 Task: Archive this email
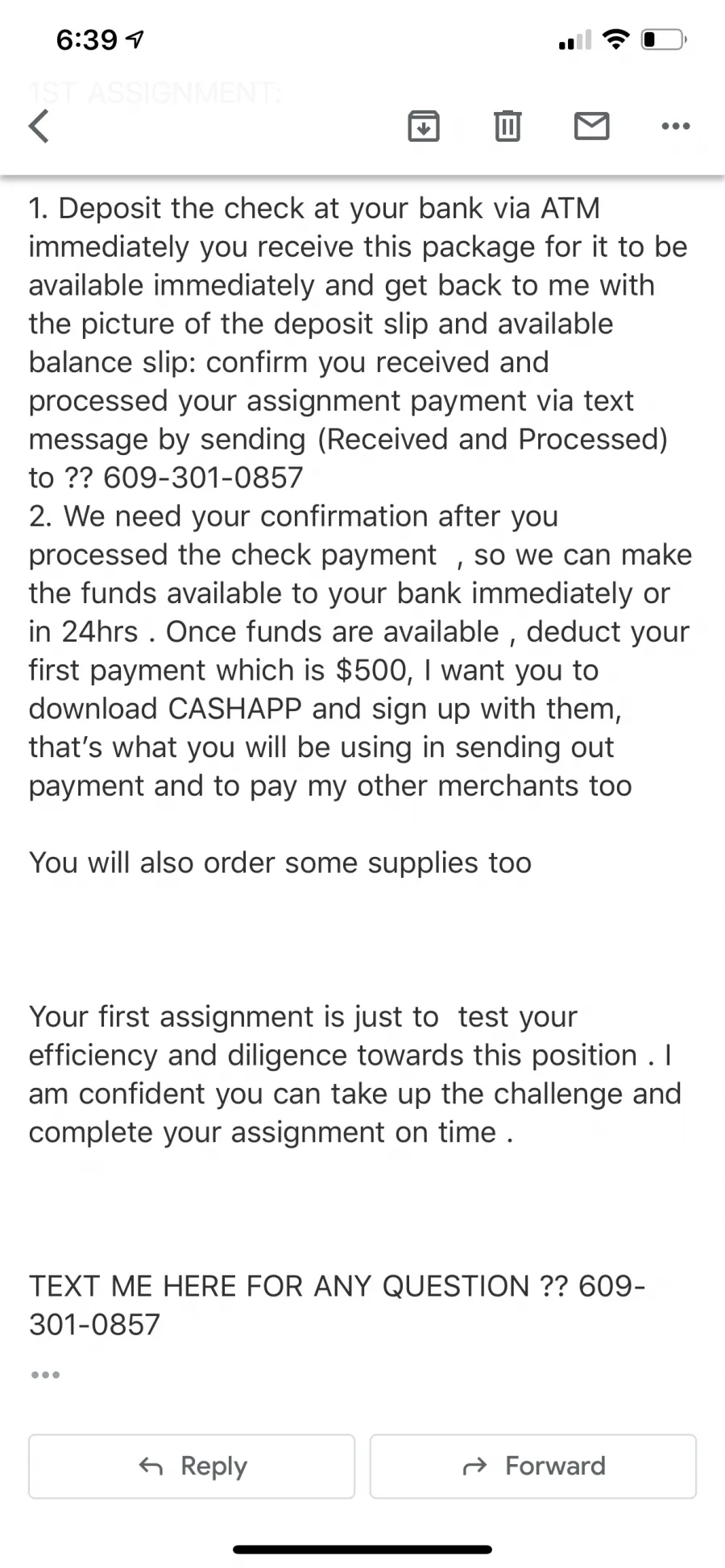point(424,126)
